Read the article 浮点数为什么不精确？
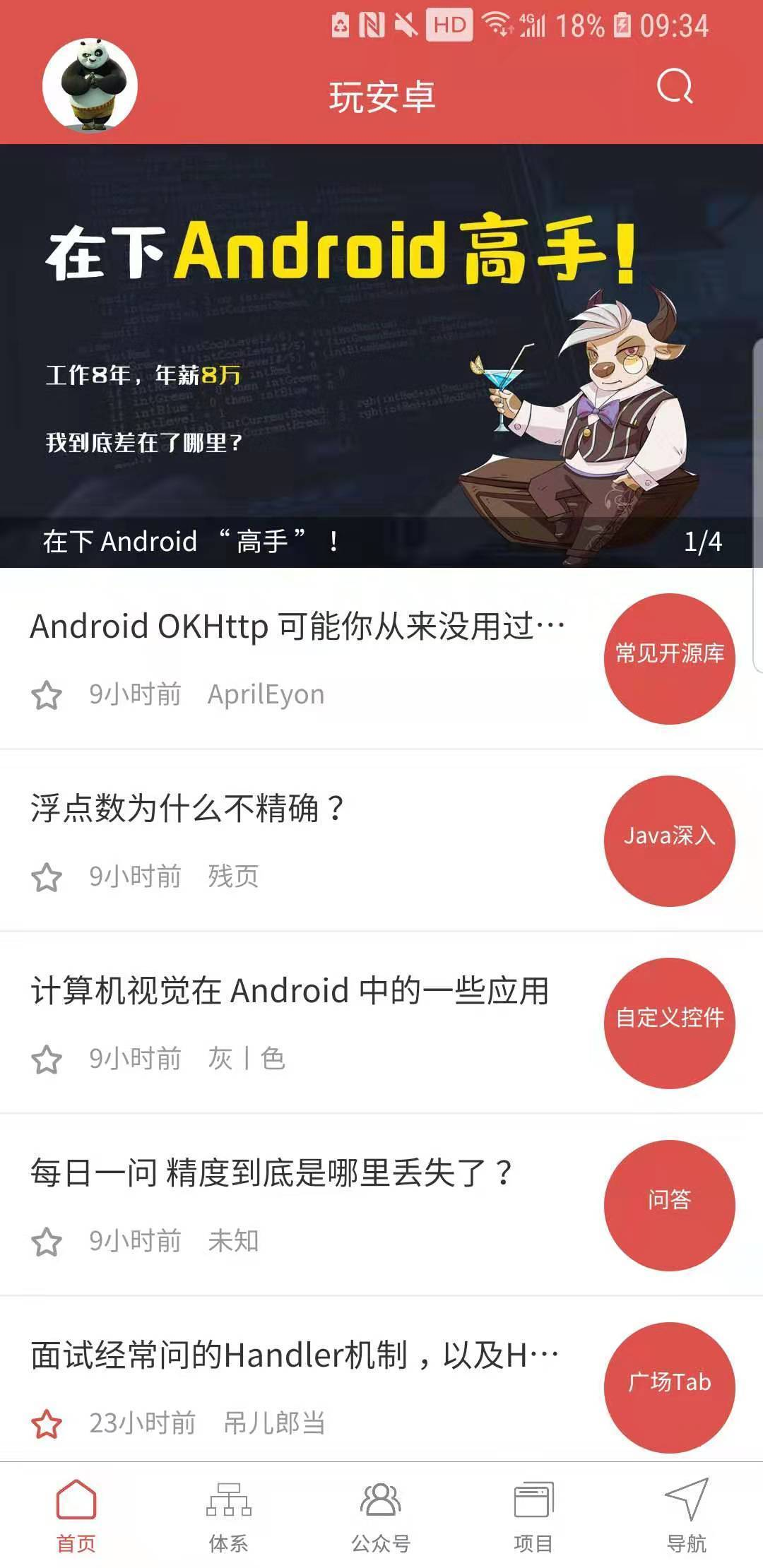 click(187, 808)
